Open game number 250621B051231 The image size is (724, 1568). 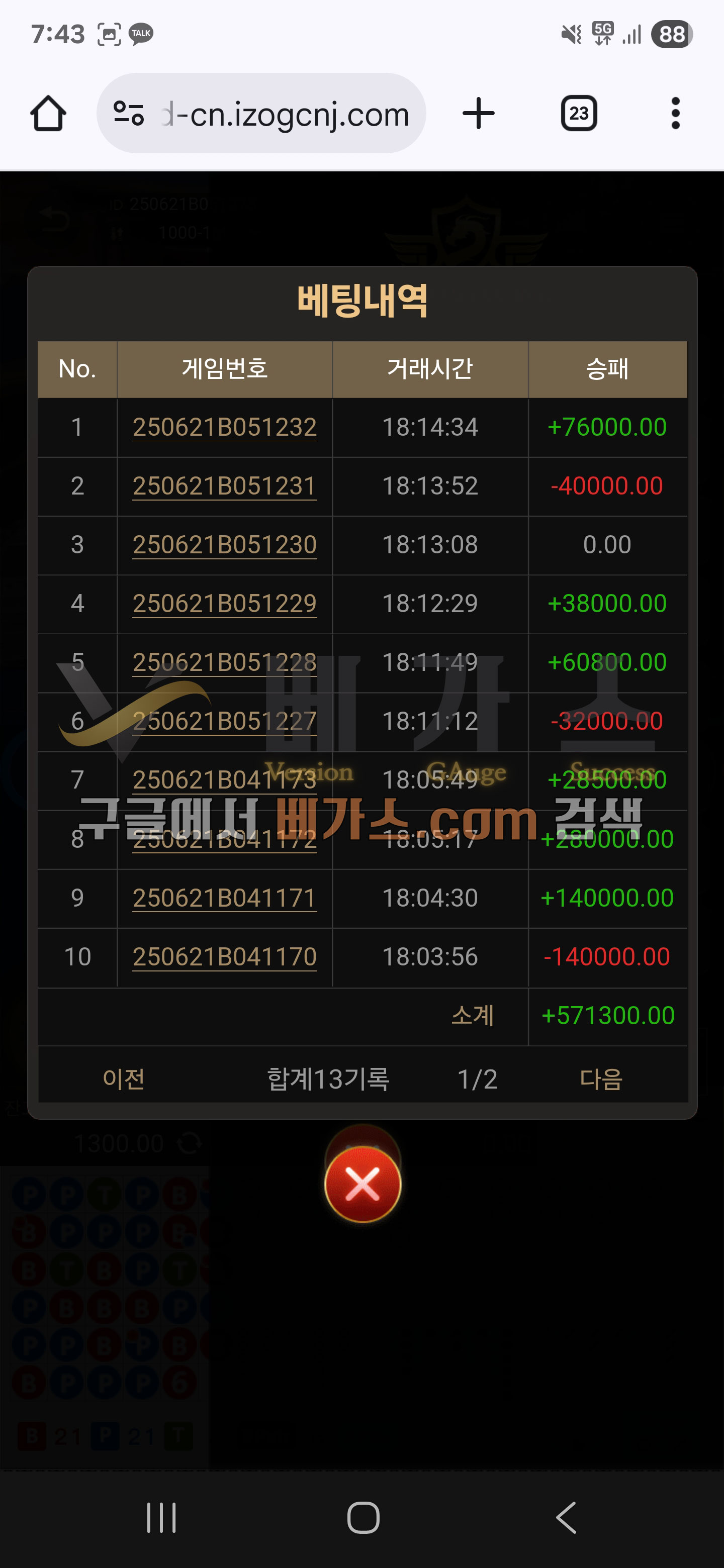pyautogui.click(x=225, y=486)
